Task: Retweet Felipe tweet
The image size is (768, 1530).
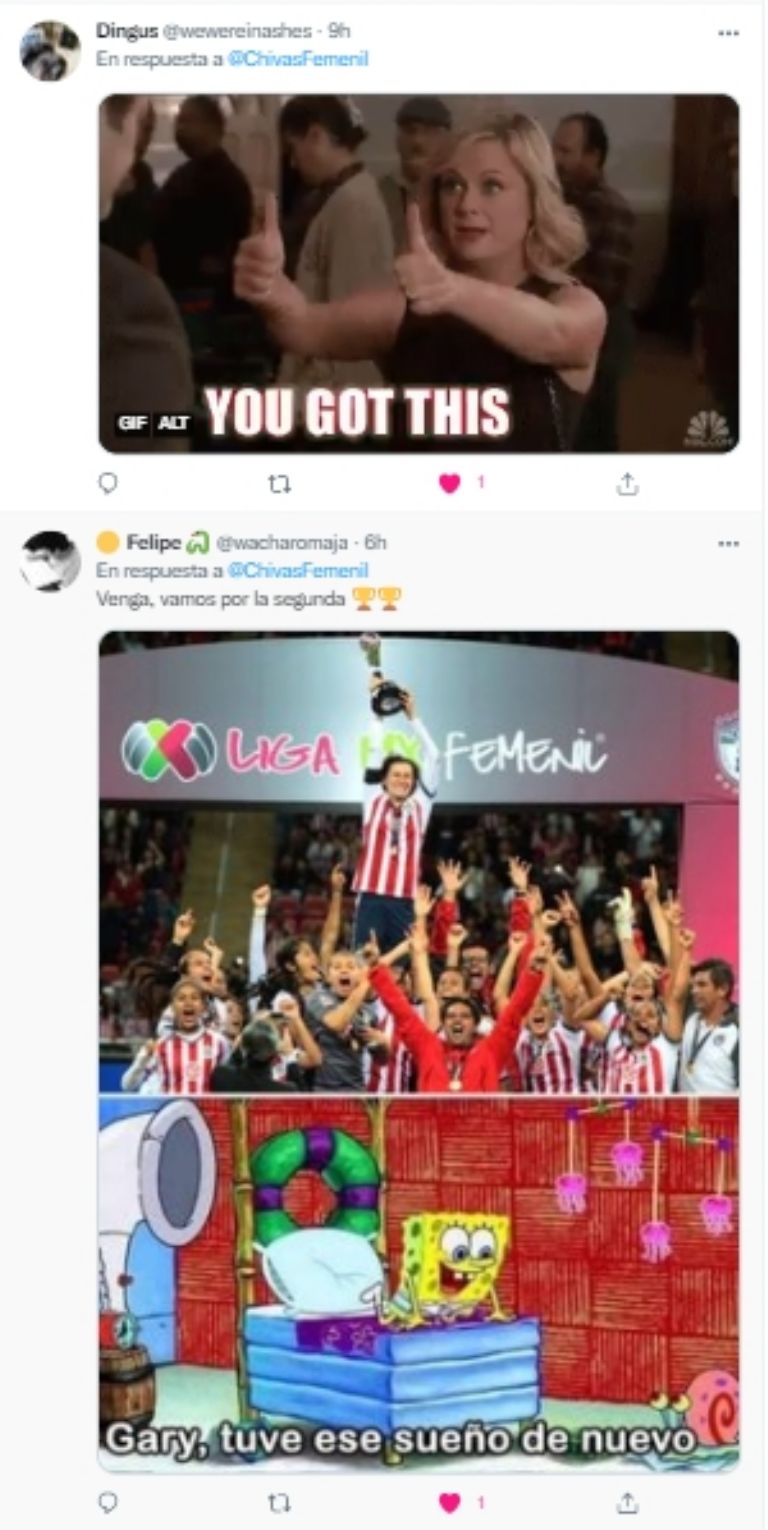Action: pyautogui.click(x=280, y=1502)
